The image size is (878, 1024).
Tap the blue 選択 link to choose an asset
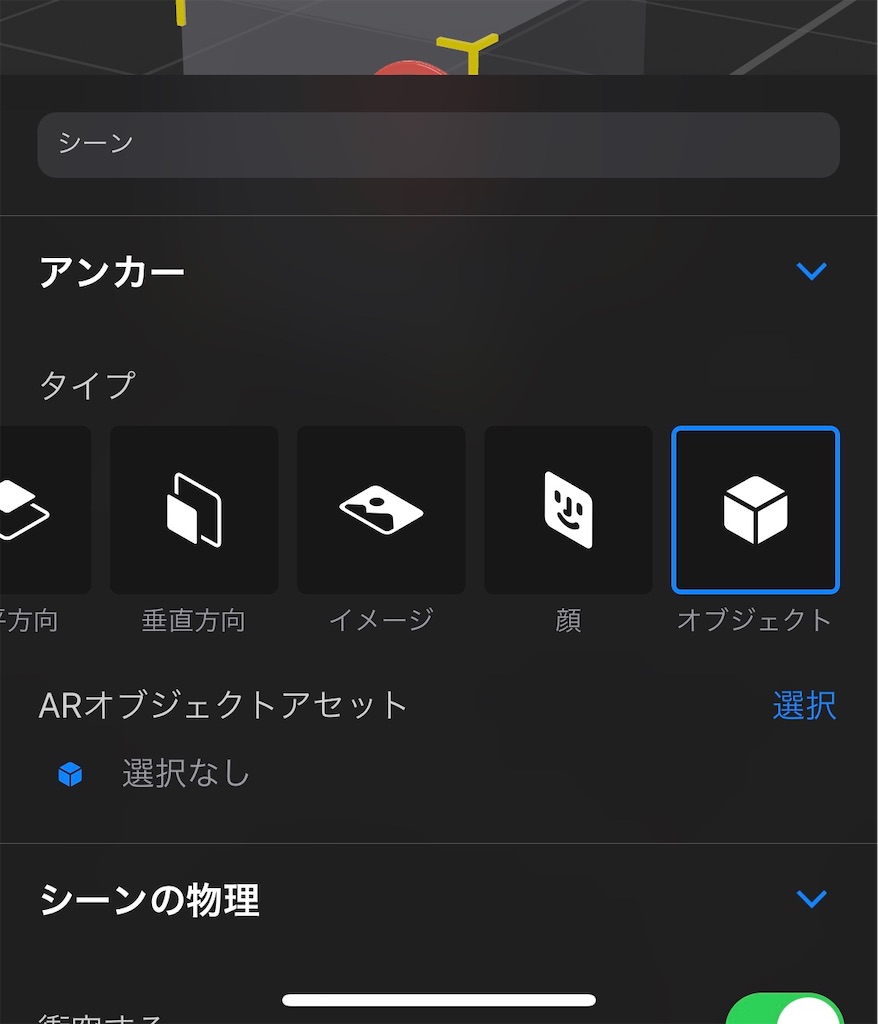click(x=806, y=706)
